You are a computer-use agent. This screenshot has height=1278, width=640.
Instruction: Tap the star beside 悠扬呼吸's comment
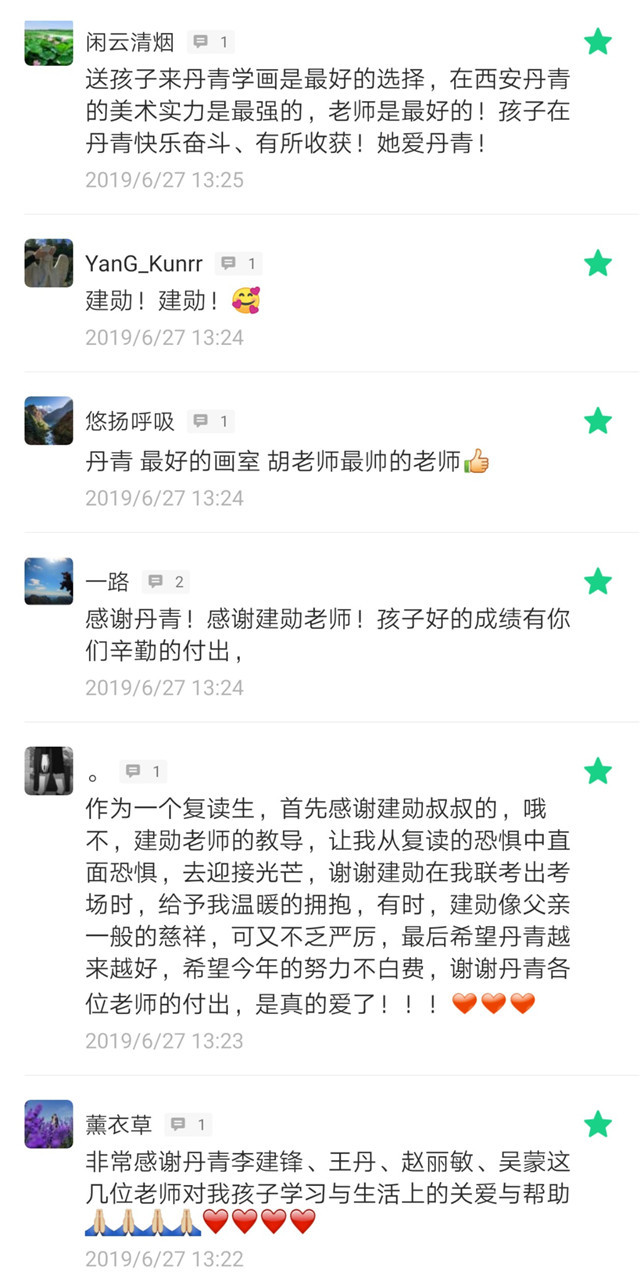click(598, 421)
